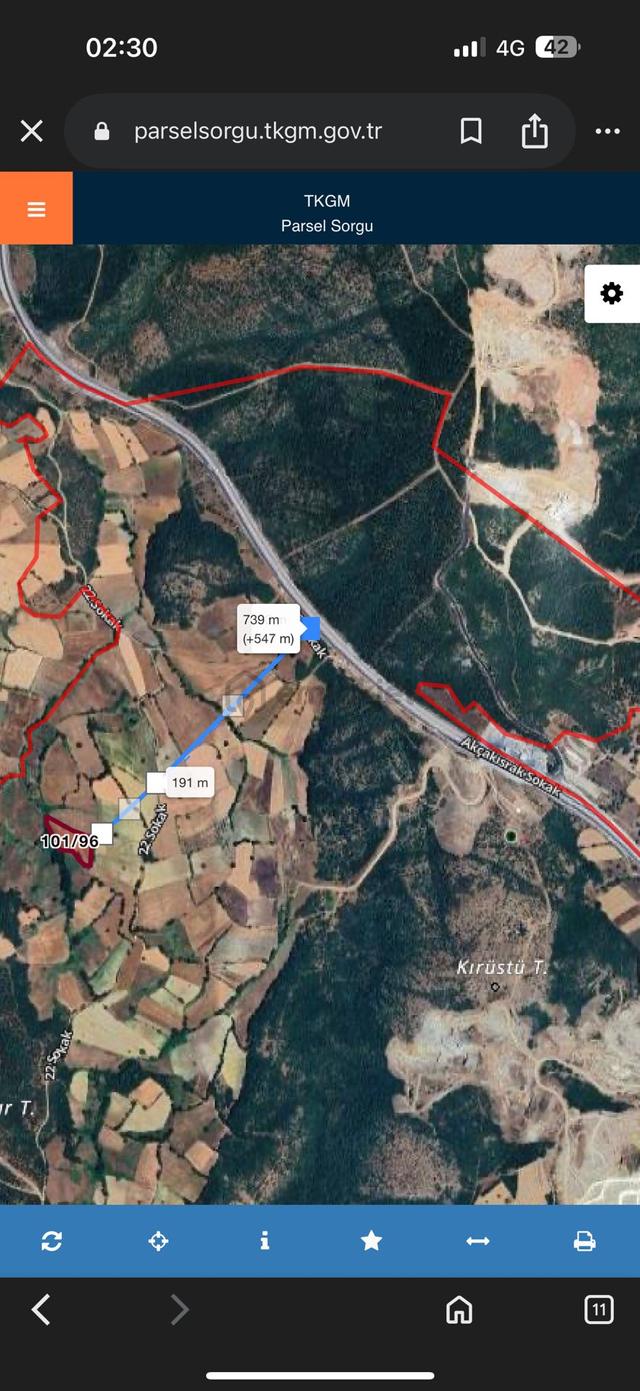Open the info tool
Viewport: 640px width, 1391px height.
pyautogui.click(x=265, y=1241)
